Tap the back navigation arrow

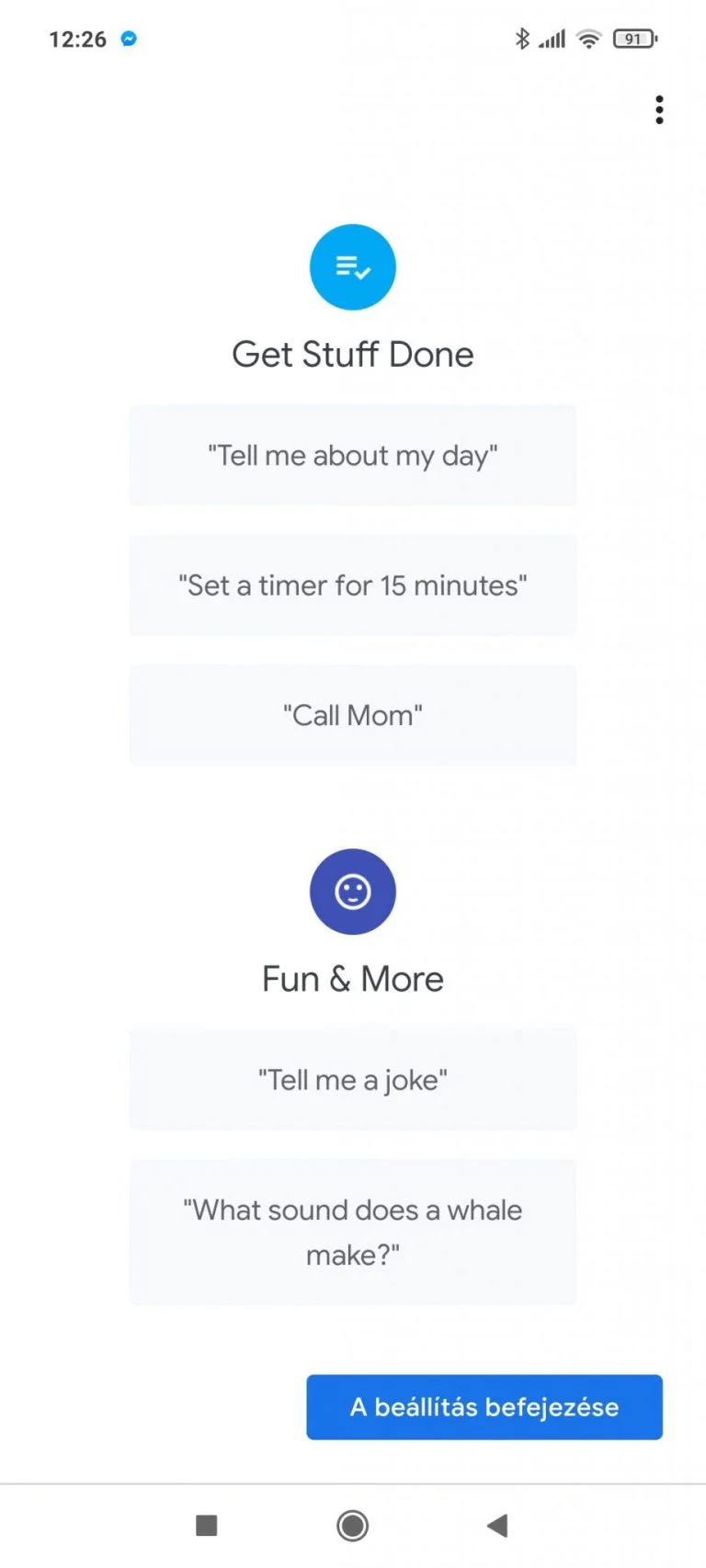(497, 1524)
